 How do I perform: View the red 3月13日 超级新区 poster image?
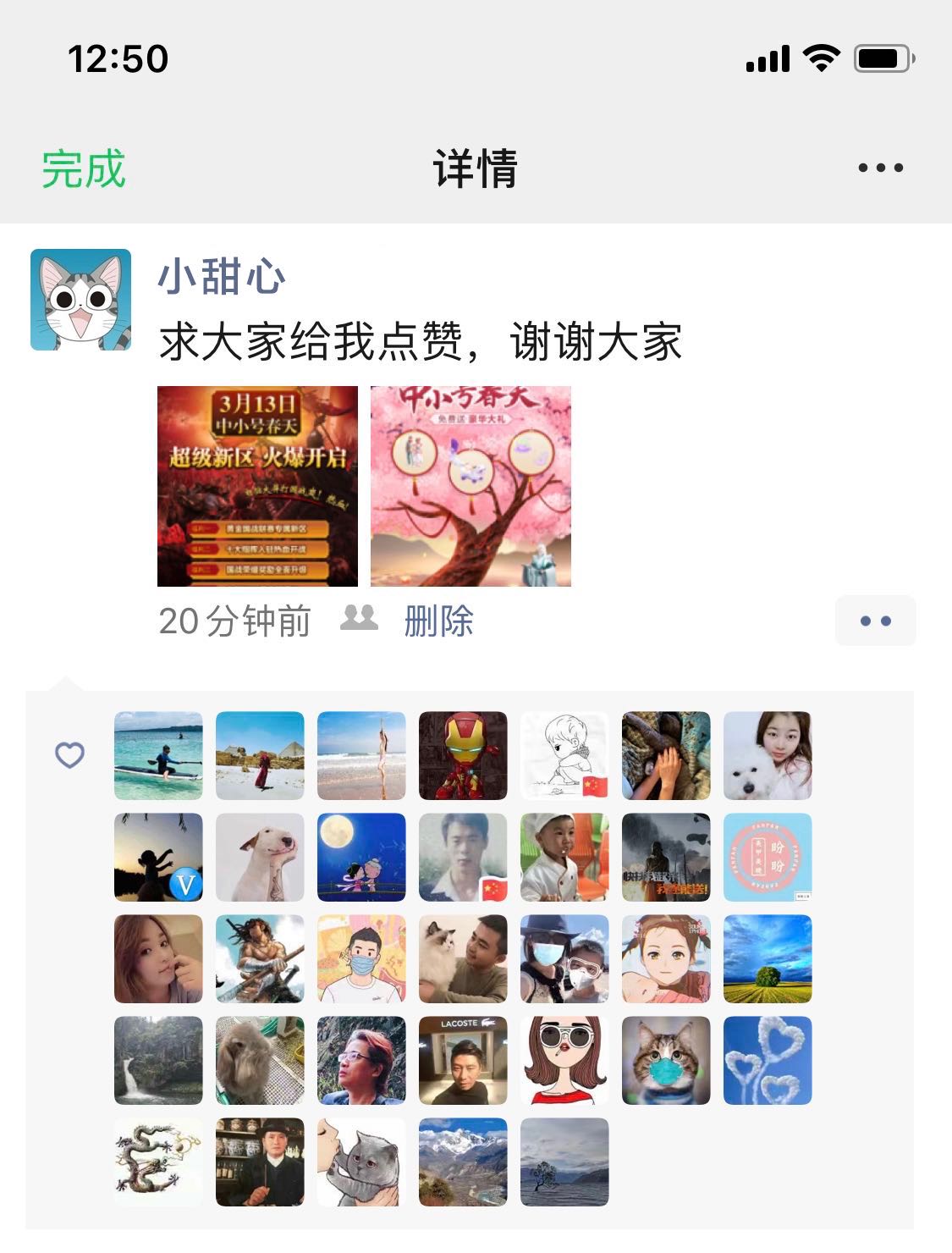(257, 486)
